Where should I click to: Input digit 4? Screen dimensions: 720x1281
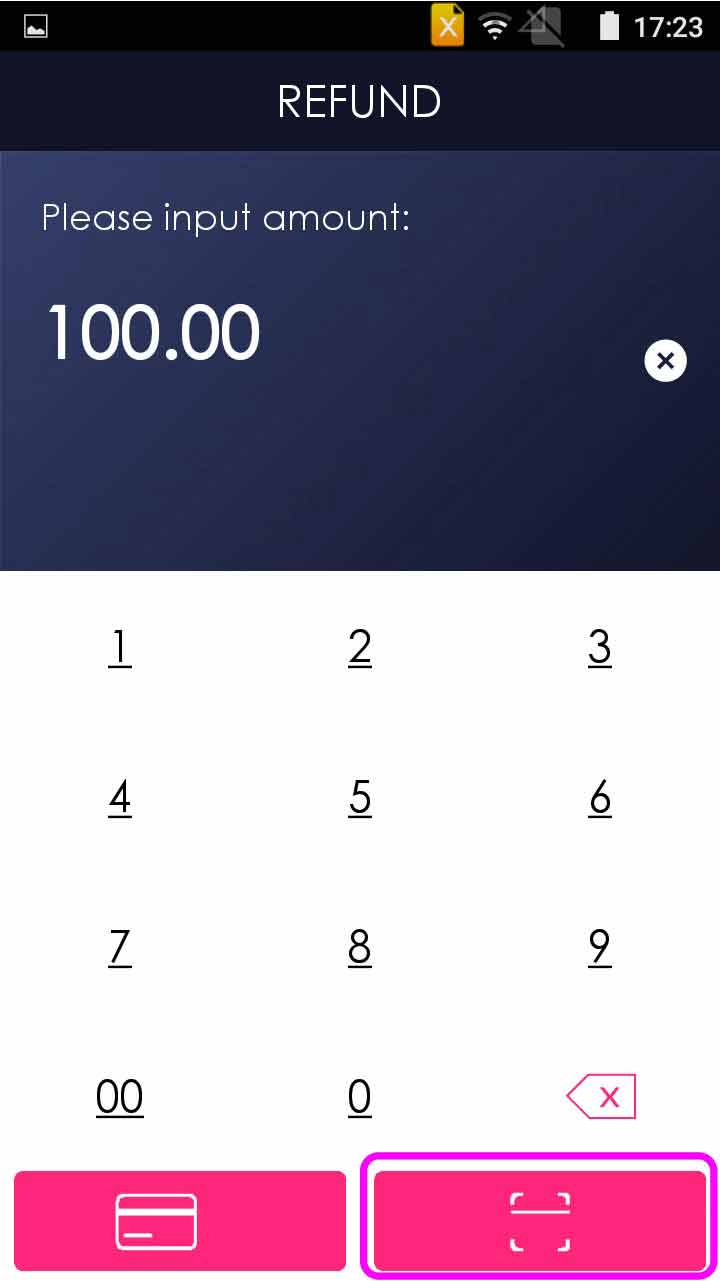[x=120, y=798]
